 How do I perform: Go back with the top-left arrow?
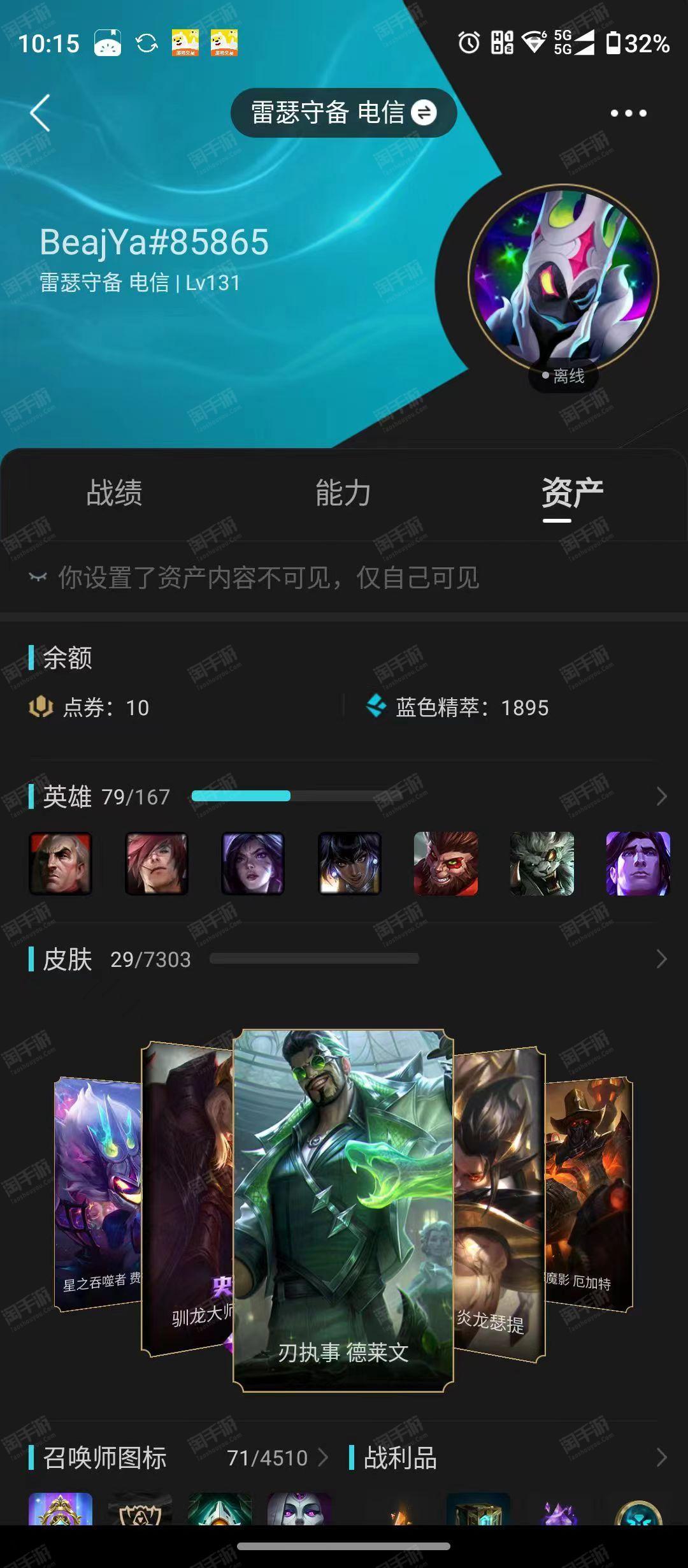point(40,113)
